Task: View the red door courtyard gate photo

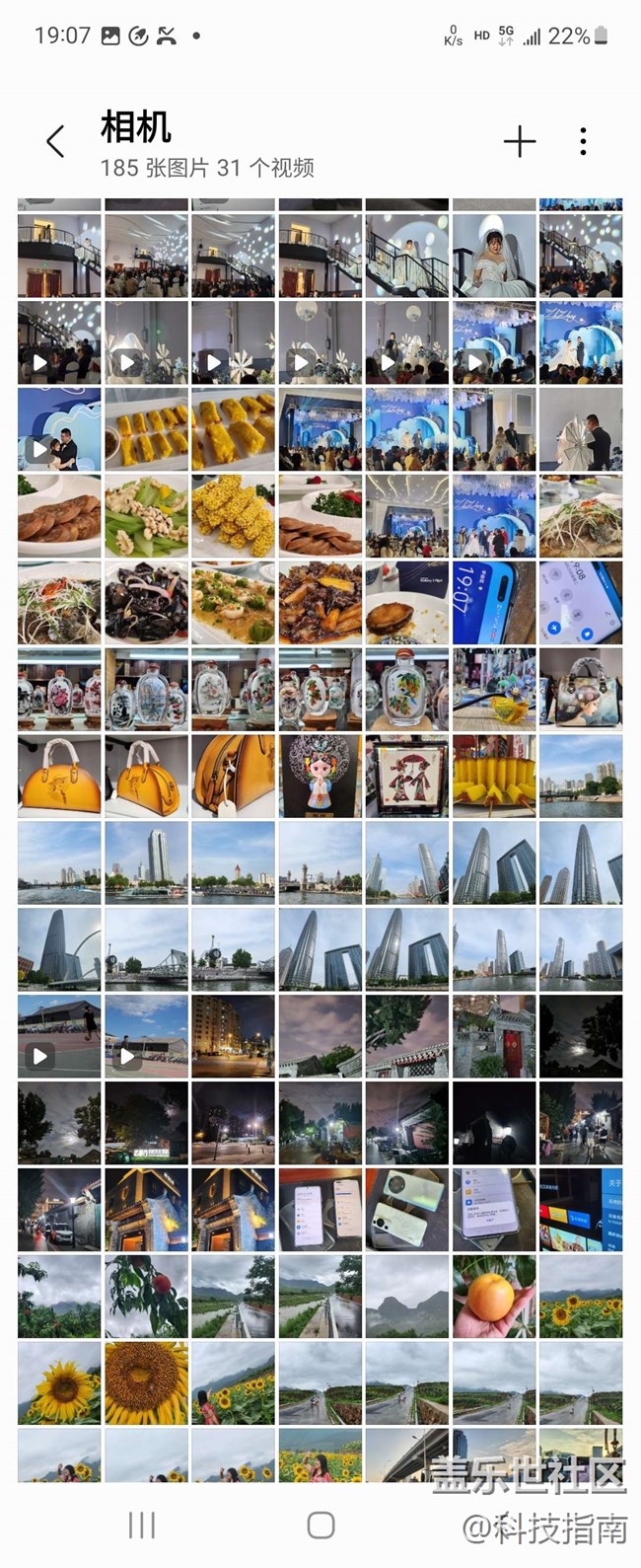Action: [494, 1036]
